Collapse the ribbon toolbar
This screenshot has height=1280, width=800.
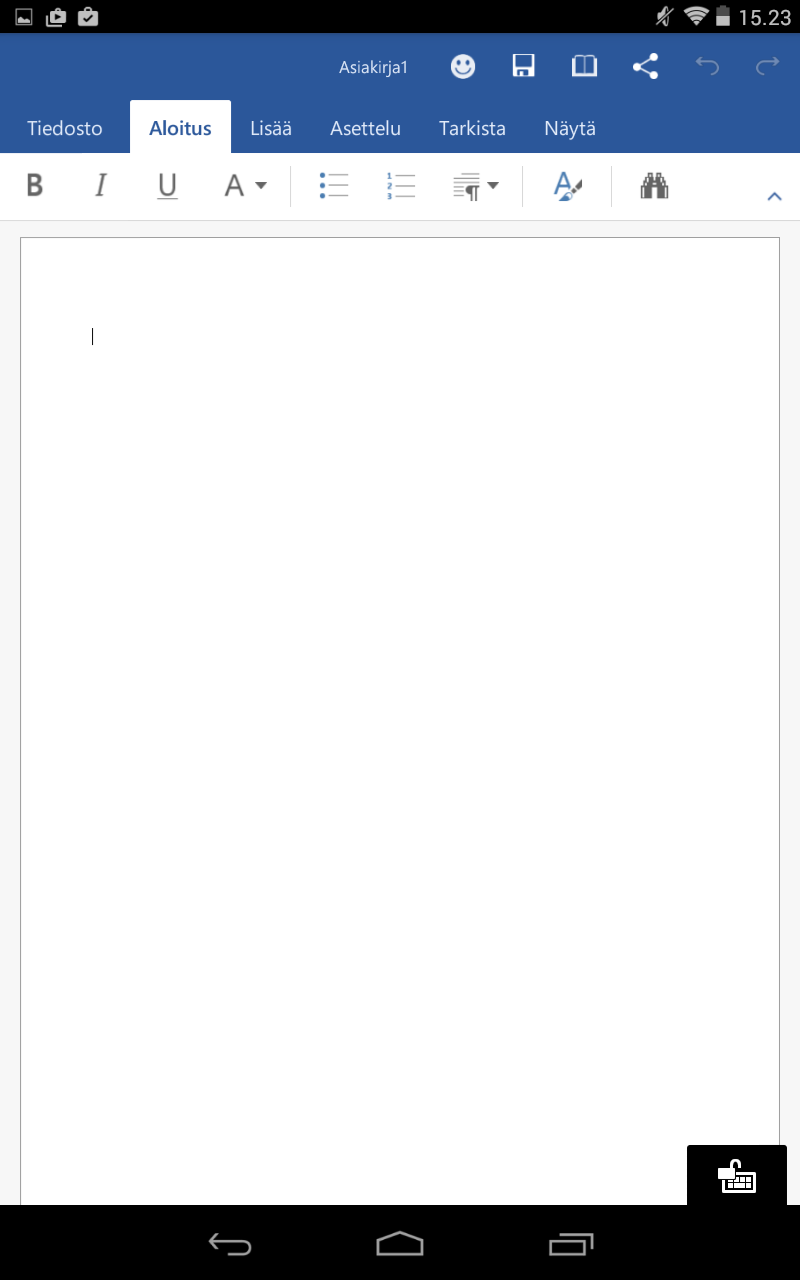pos(774,196)
